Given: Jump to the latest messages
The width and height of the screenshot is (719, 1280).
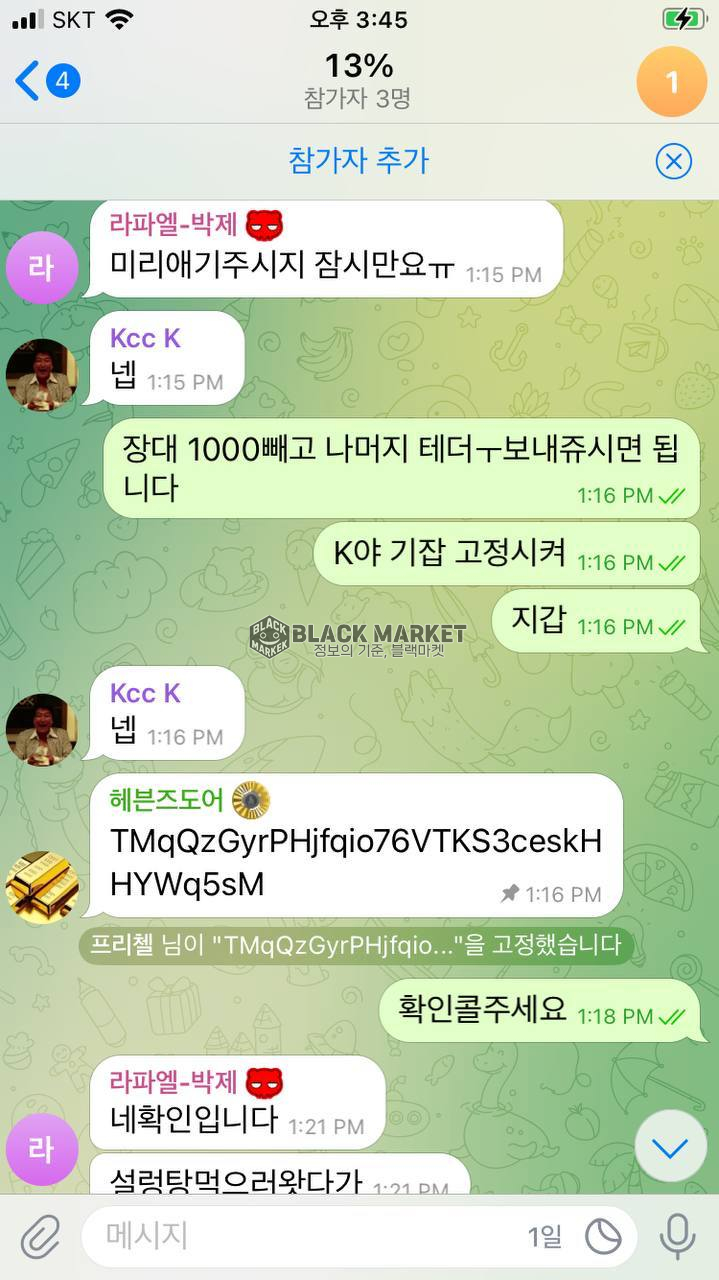Looking at the screenshot, I should click(670, 1147).
